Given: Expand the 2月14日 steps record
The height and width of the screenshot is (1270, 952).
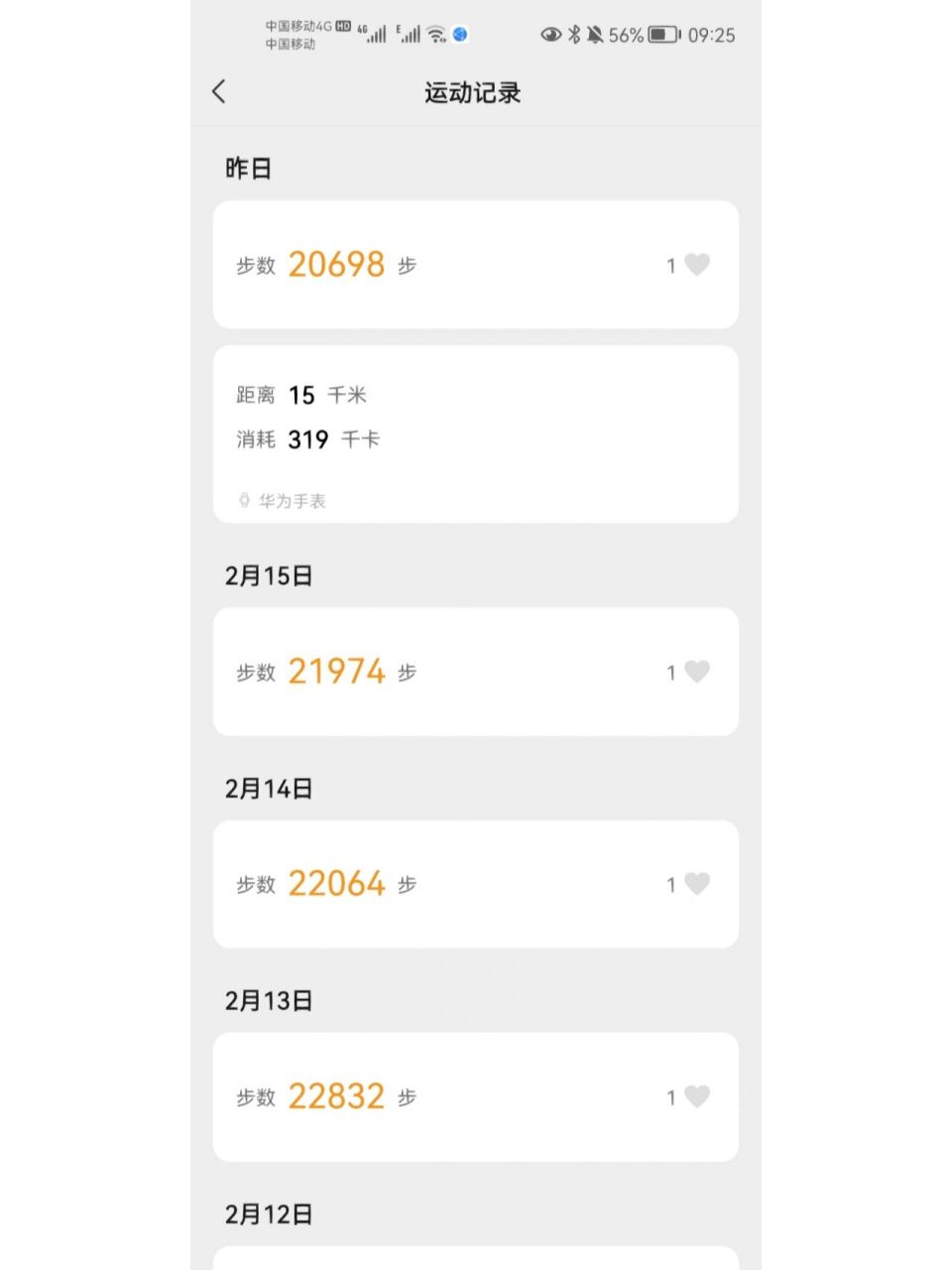Looking at the screenshot, I should coord(446,884).
